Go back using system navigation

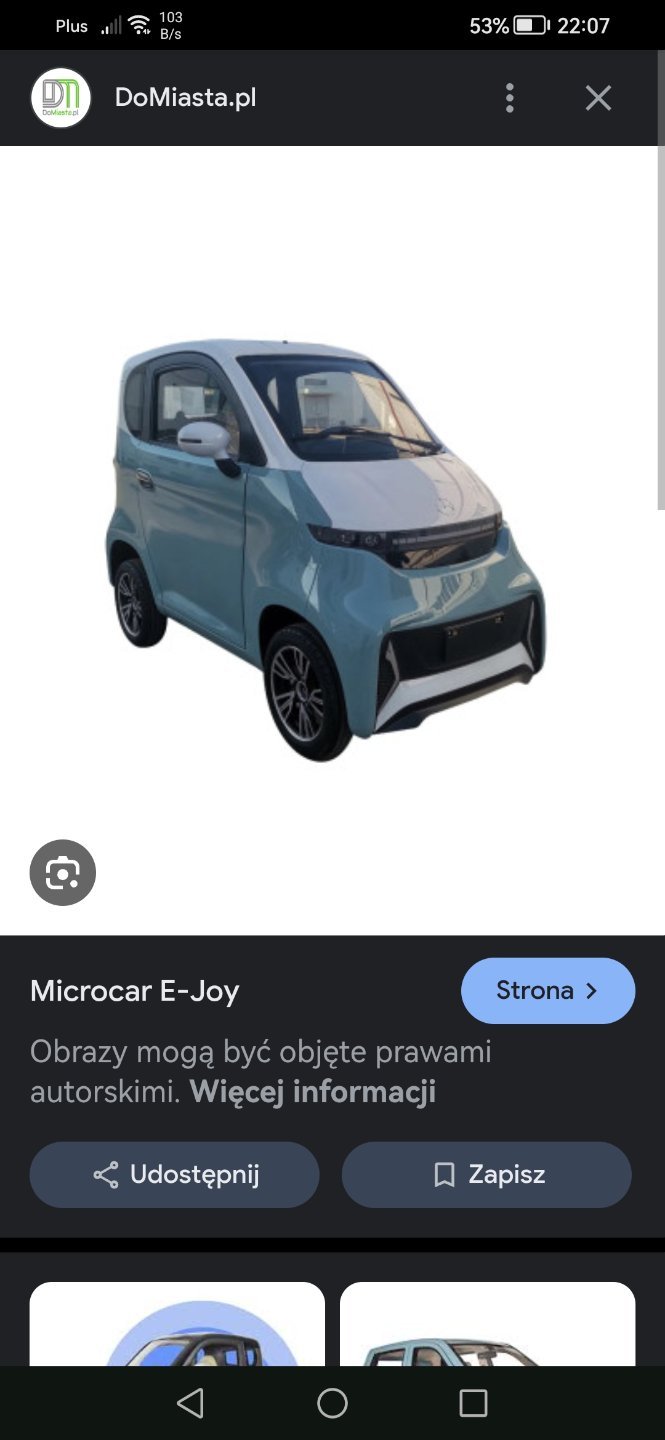tap(190, 1403)
